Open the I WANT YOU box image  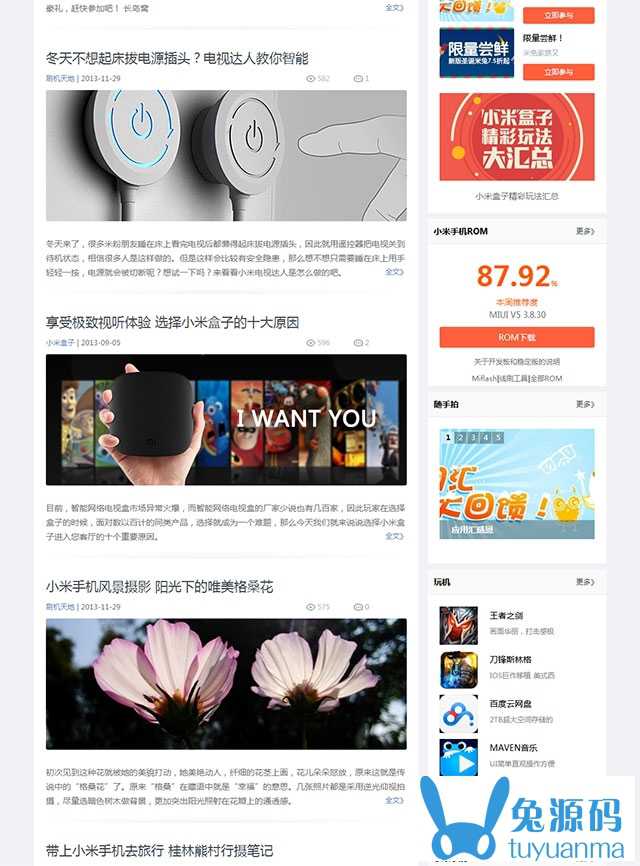[x=226, y=420]
